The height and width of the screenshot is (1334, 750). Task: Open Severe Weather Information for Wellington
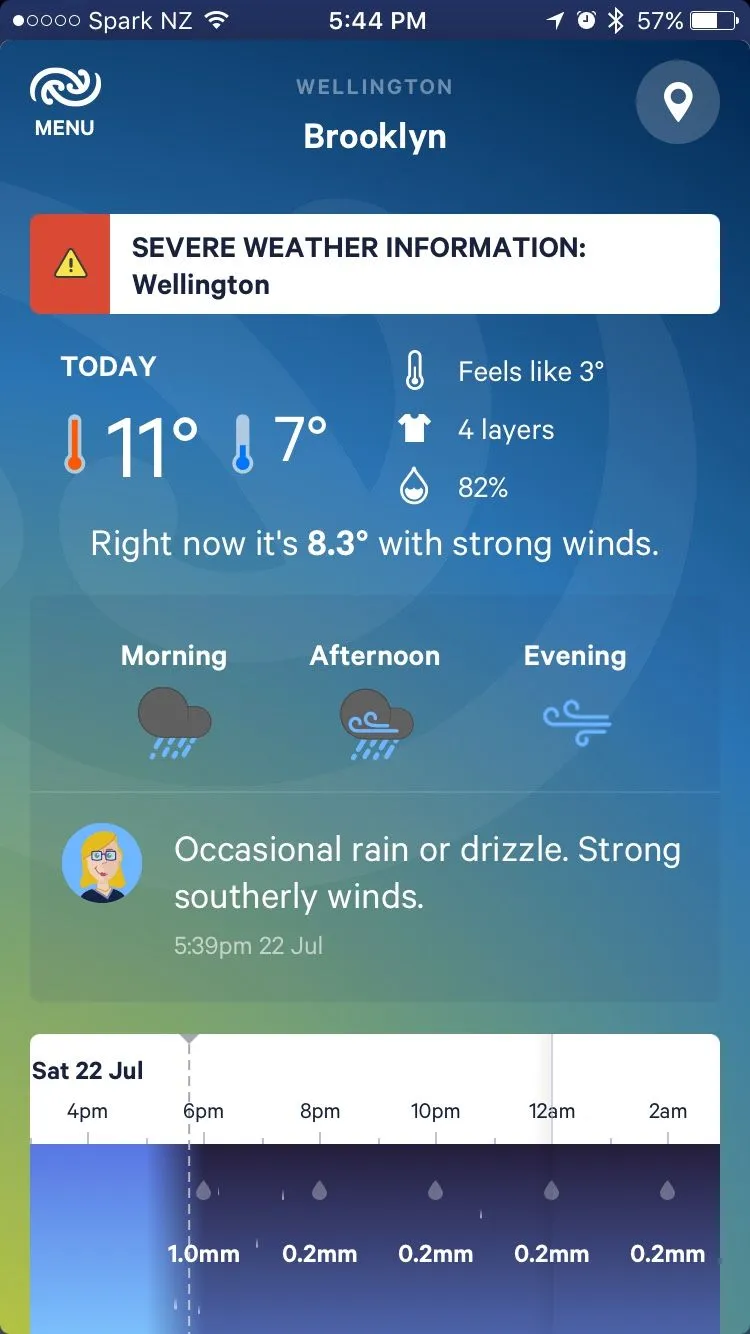[x=375, y=264]
